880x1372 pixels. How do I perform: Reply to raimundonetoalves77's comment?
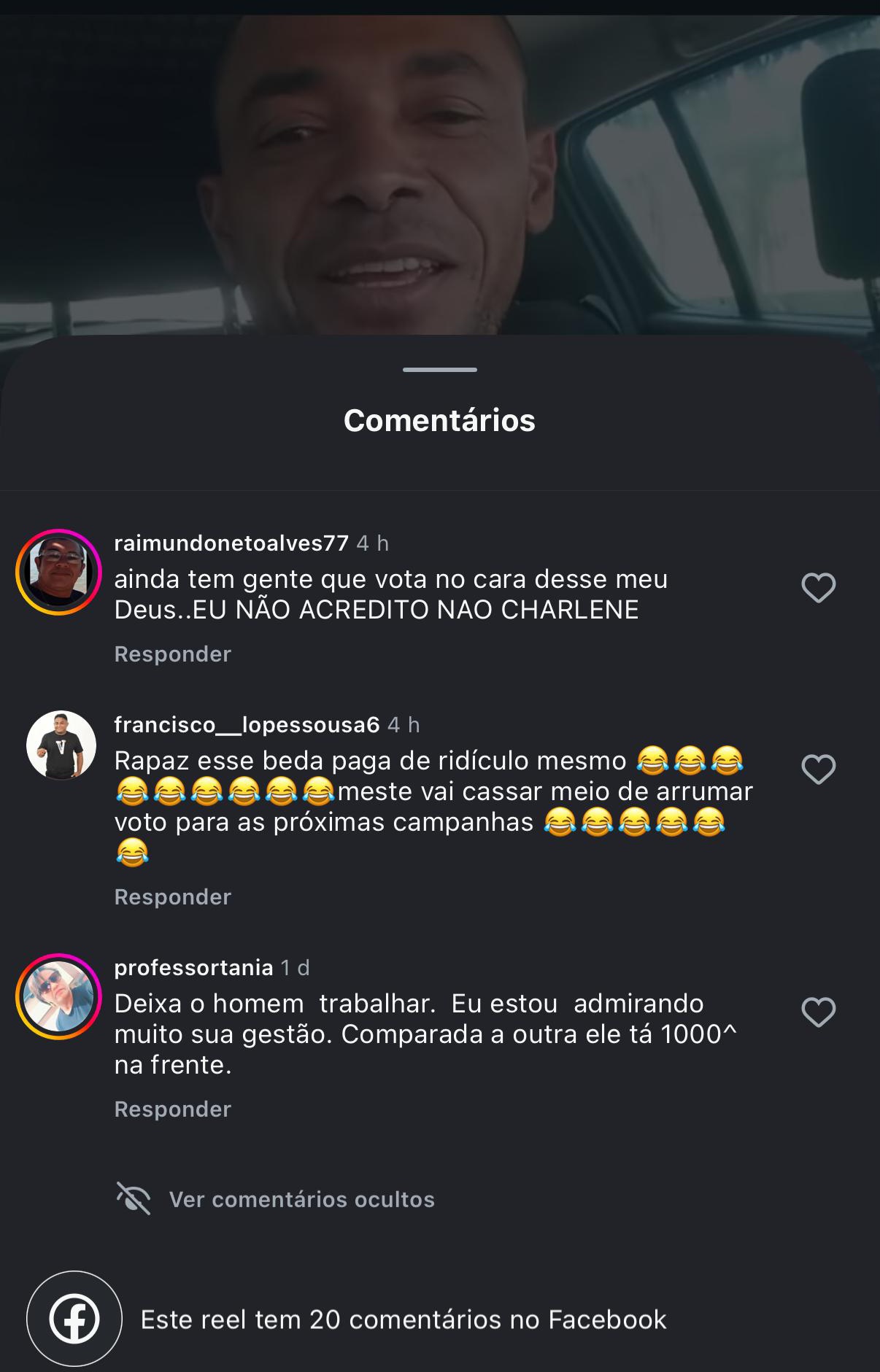pos(172,654)
